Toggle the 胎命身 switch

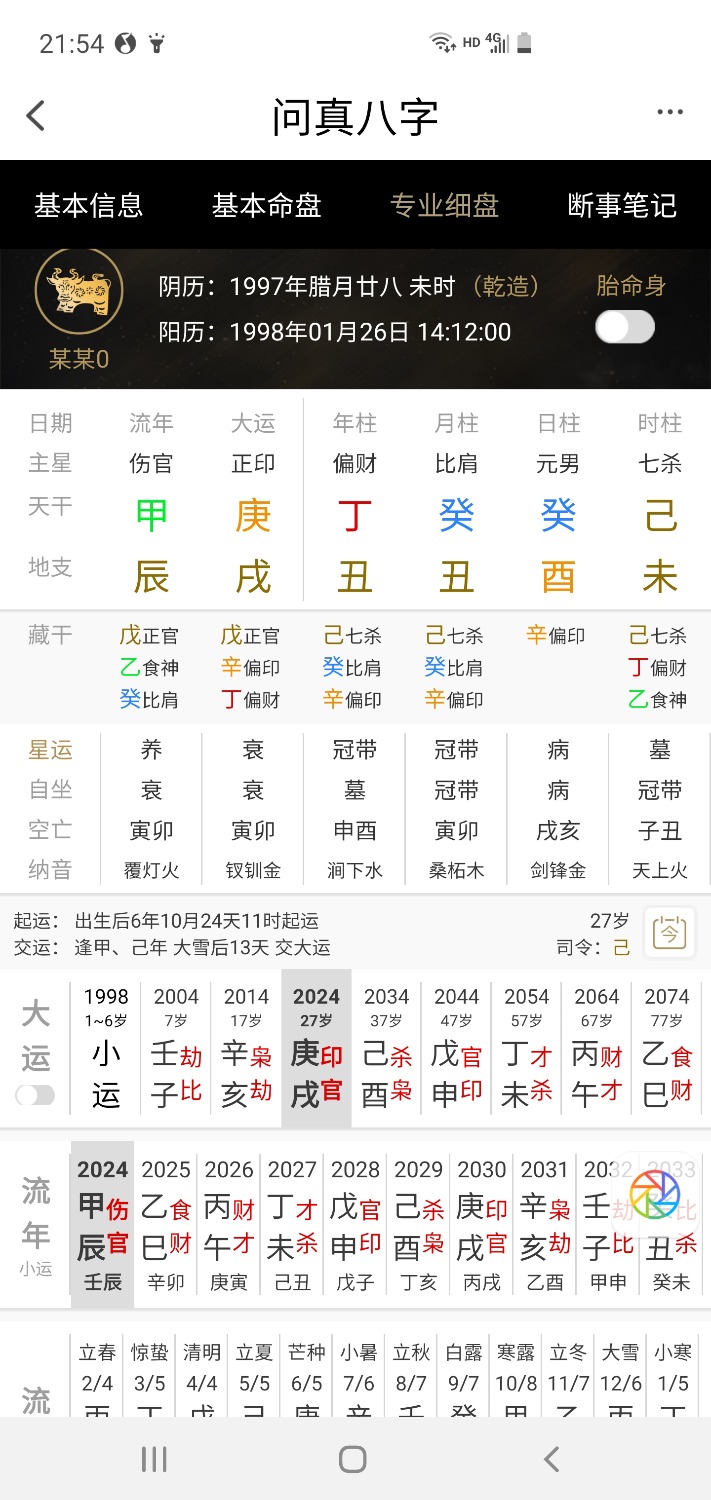[625, 327]
